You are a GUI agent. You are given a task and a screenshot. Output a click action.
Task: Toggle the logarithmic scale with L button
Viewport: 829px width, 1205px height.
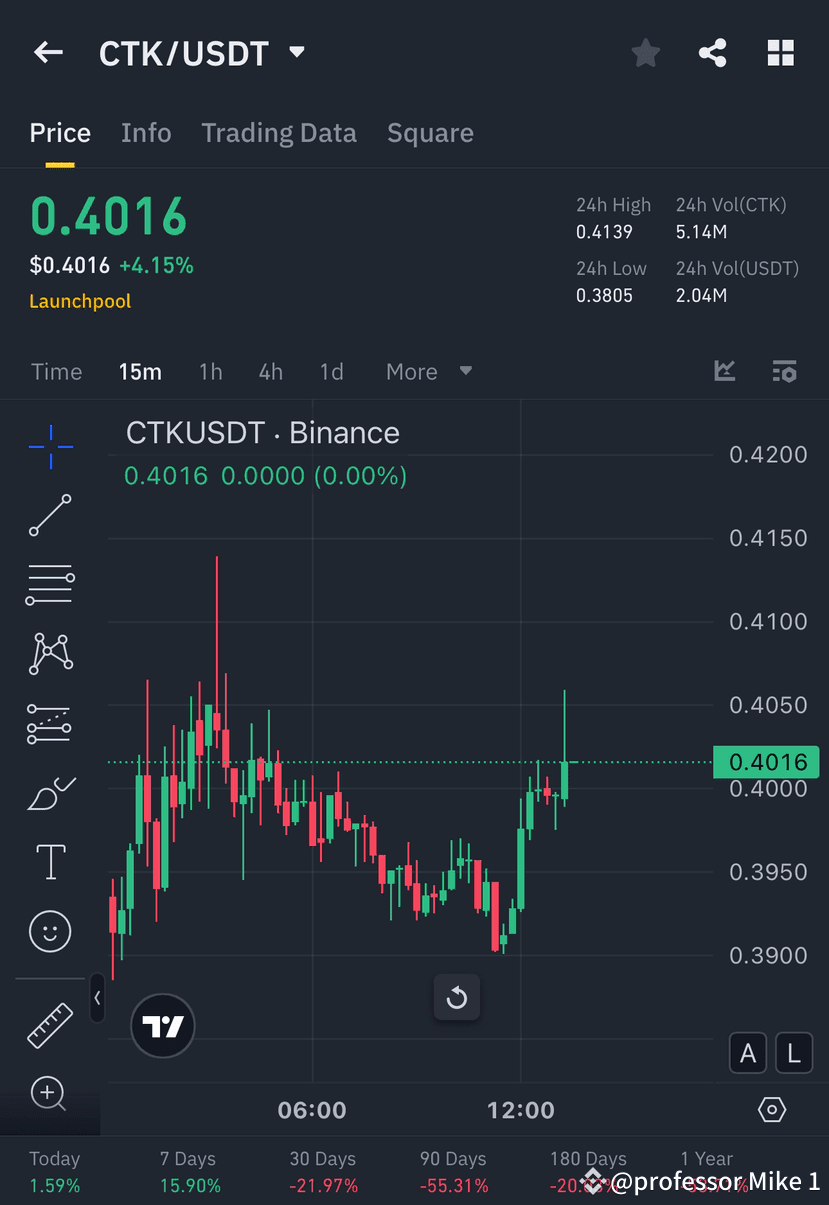[794, 1053]
